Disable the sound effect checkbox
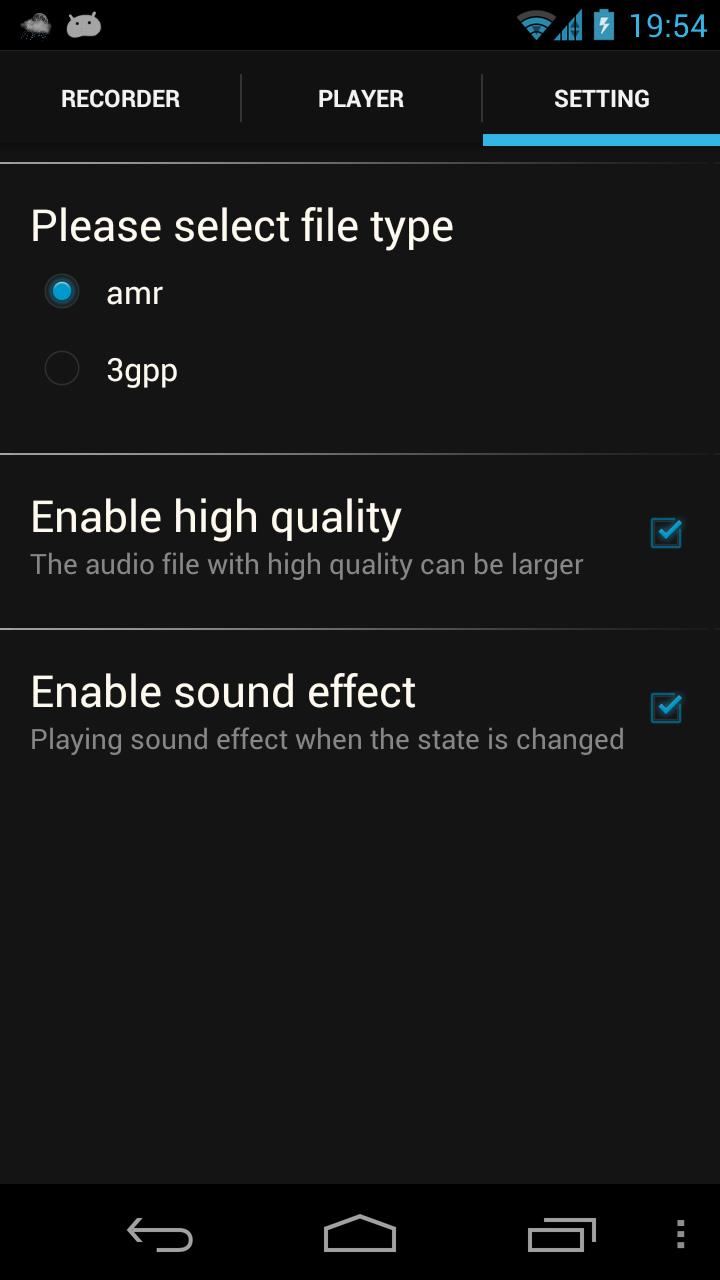Viewport: 720px width, 1280px height. [666, 708]
